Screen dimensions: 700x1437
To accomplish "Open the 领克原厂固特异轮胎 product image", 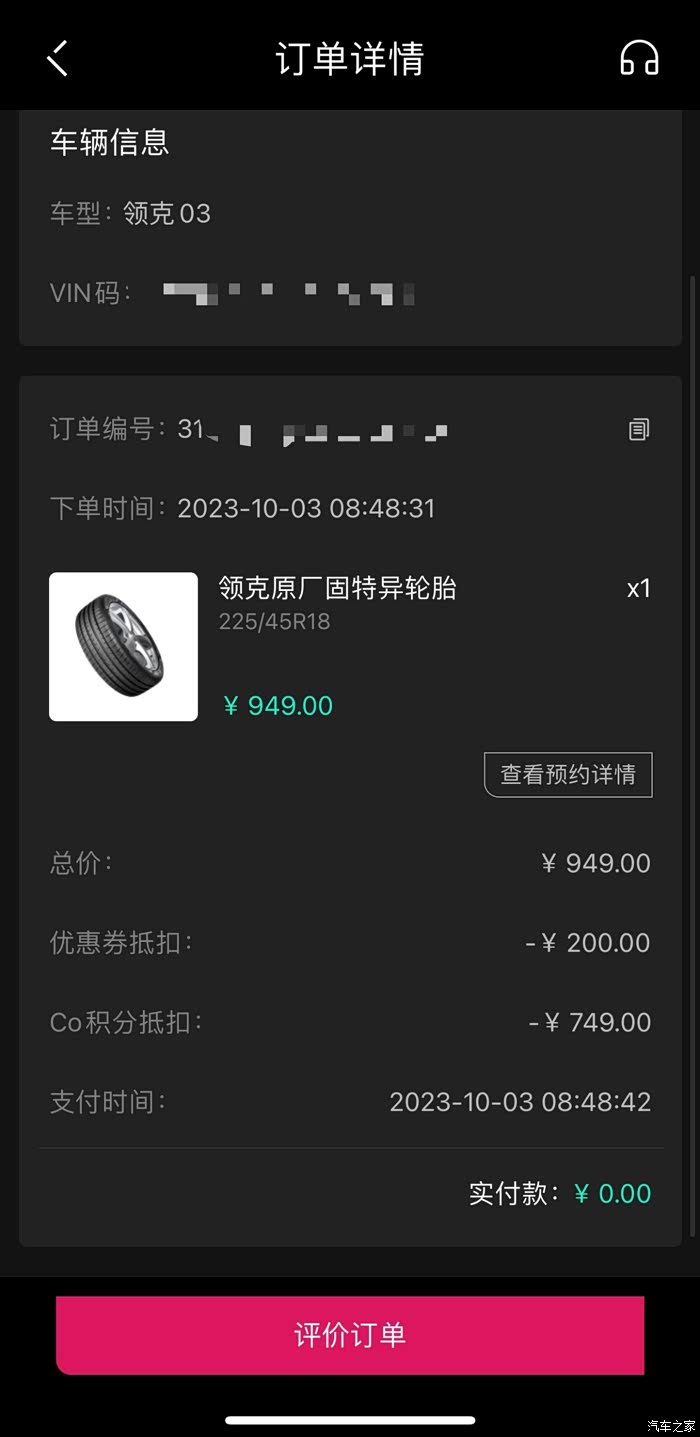I will click(123, 646).
